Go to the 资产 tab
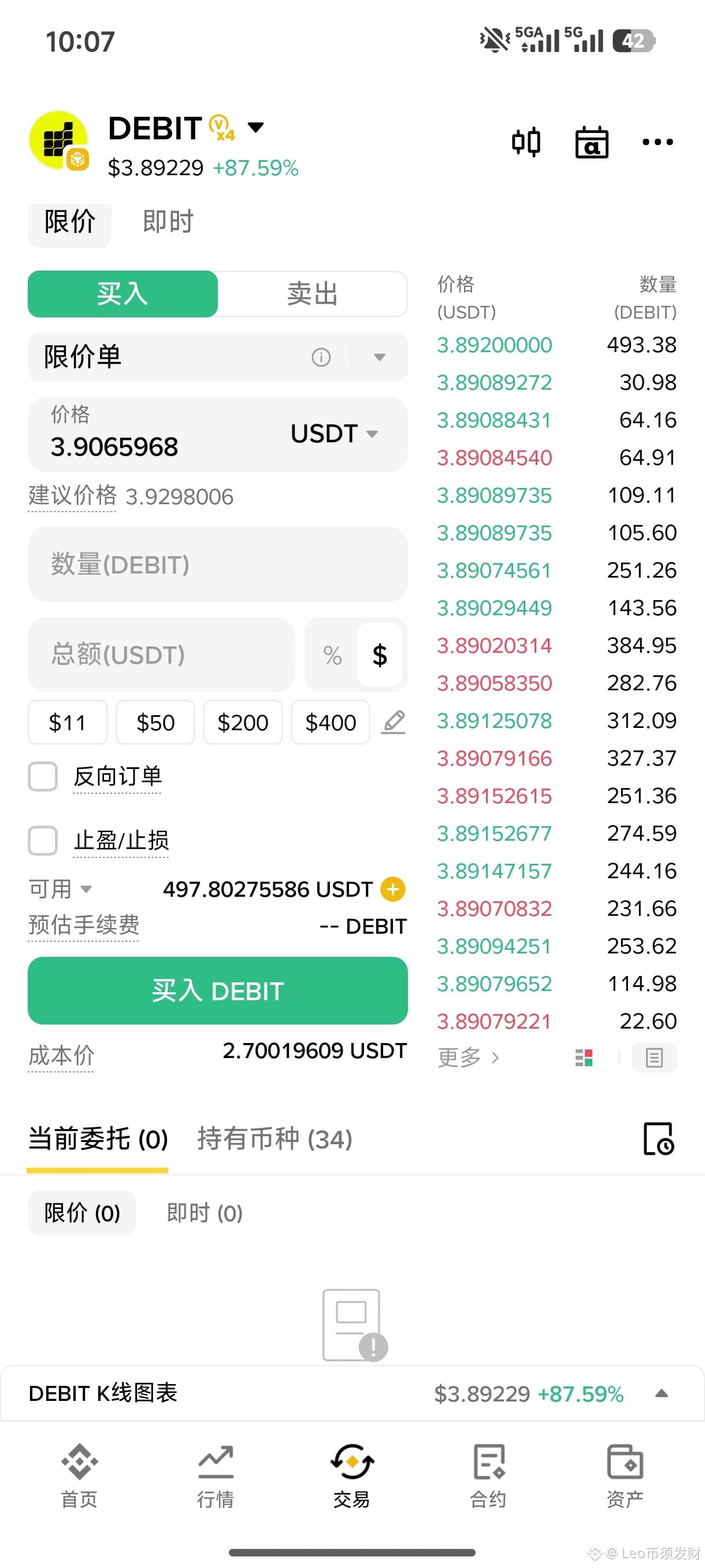Image resolution: width=705 pixels, height=1568 pixels. coord(625,1476)
